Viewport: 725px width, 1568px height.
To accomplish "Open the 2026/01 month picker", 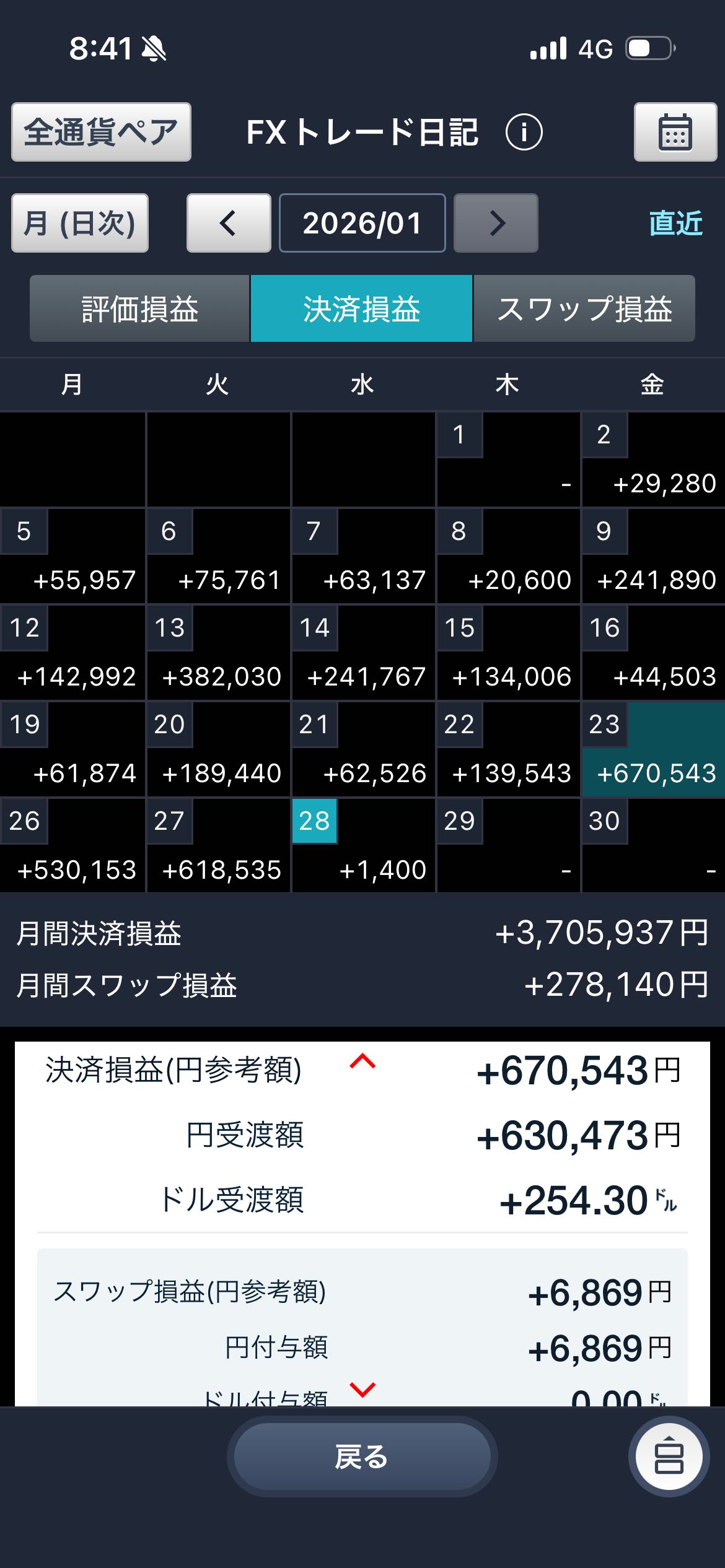I will (362, 223).
